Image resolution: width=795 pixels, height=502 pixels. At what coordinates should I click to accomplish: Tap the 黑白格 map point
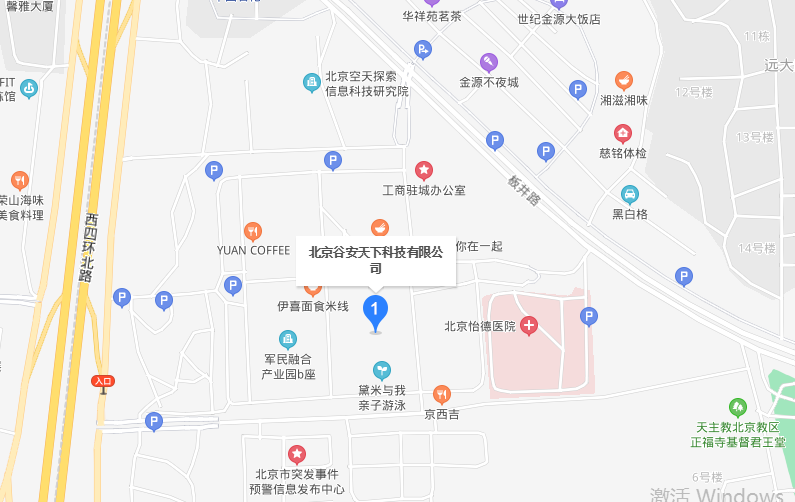pos(630,194)
